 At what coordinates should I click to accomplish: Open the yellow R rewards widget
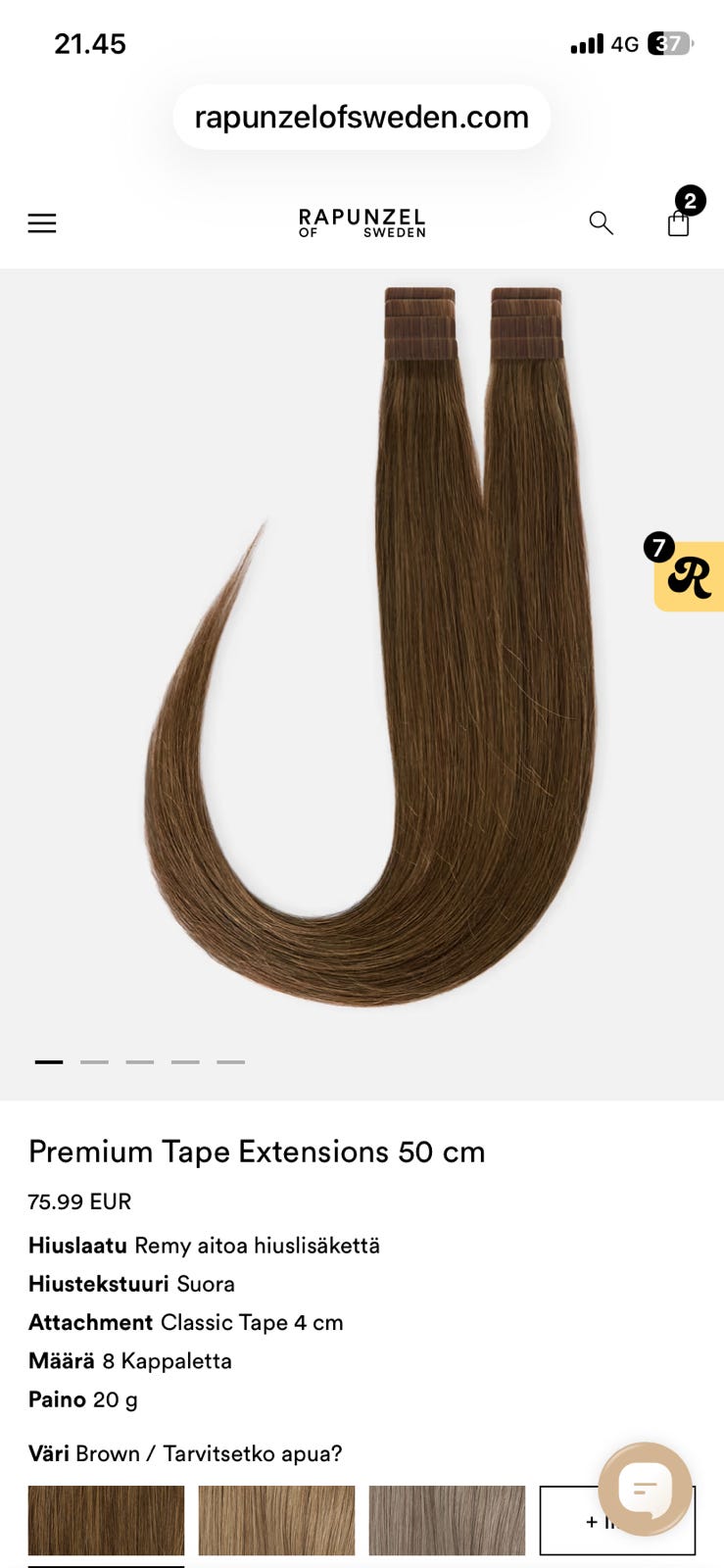click(x=689, y=576)
